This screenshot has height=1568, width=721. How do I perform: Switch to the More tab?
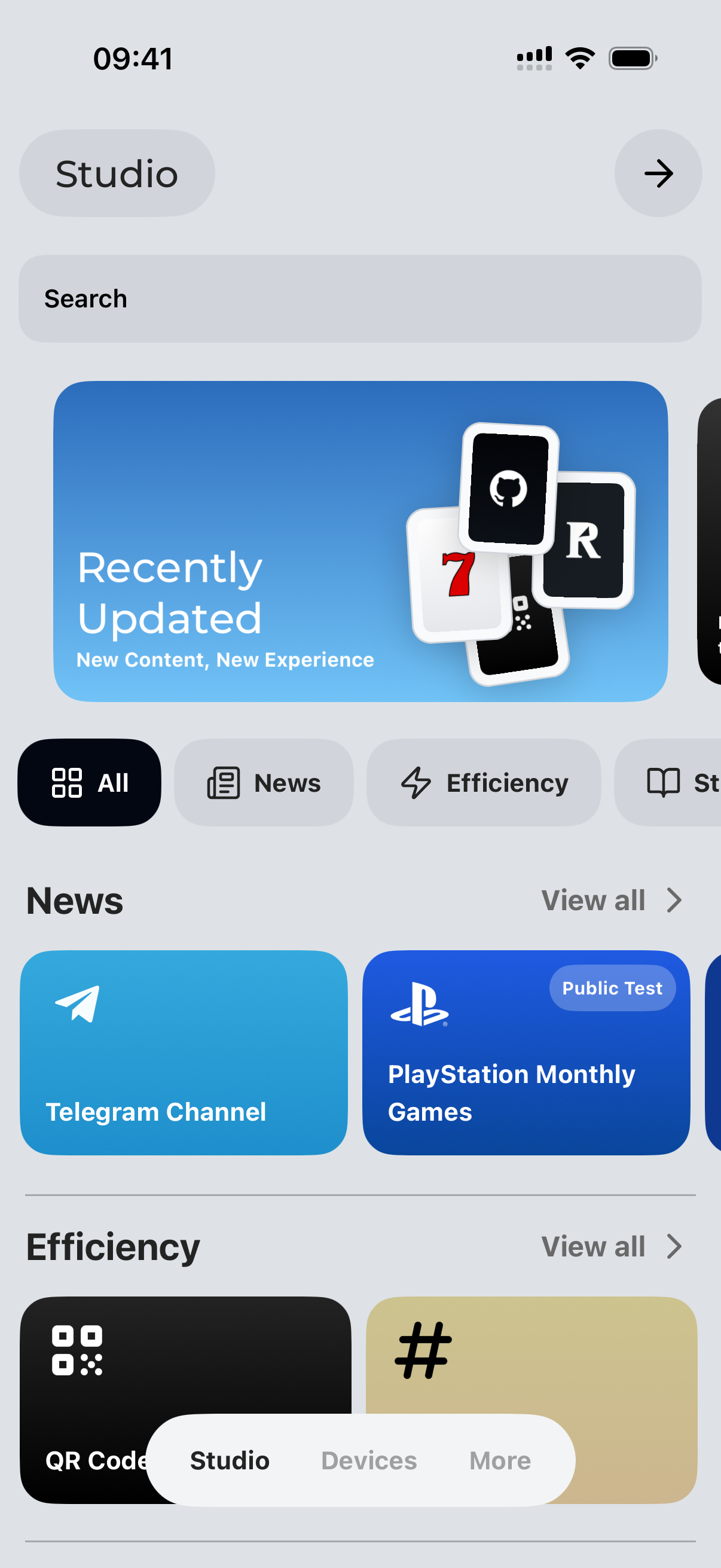[x=500, y=1460]
